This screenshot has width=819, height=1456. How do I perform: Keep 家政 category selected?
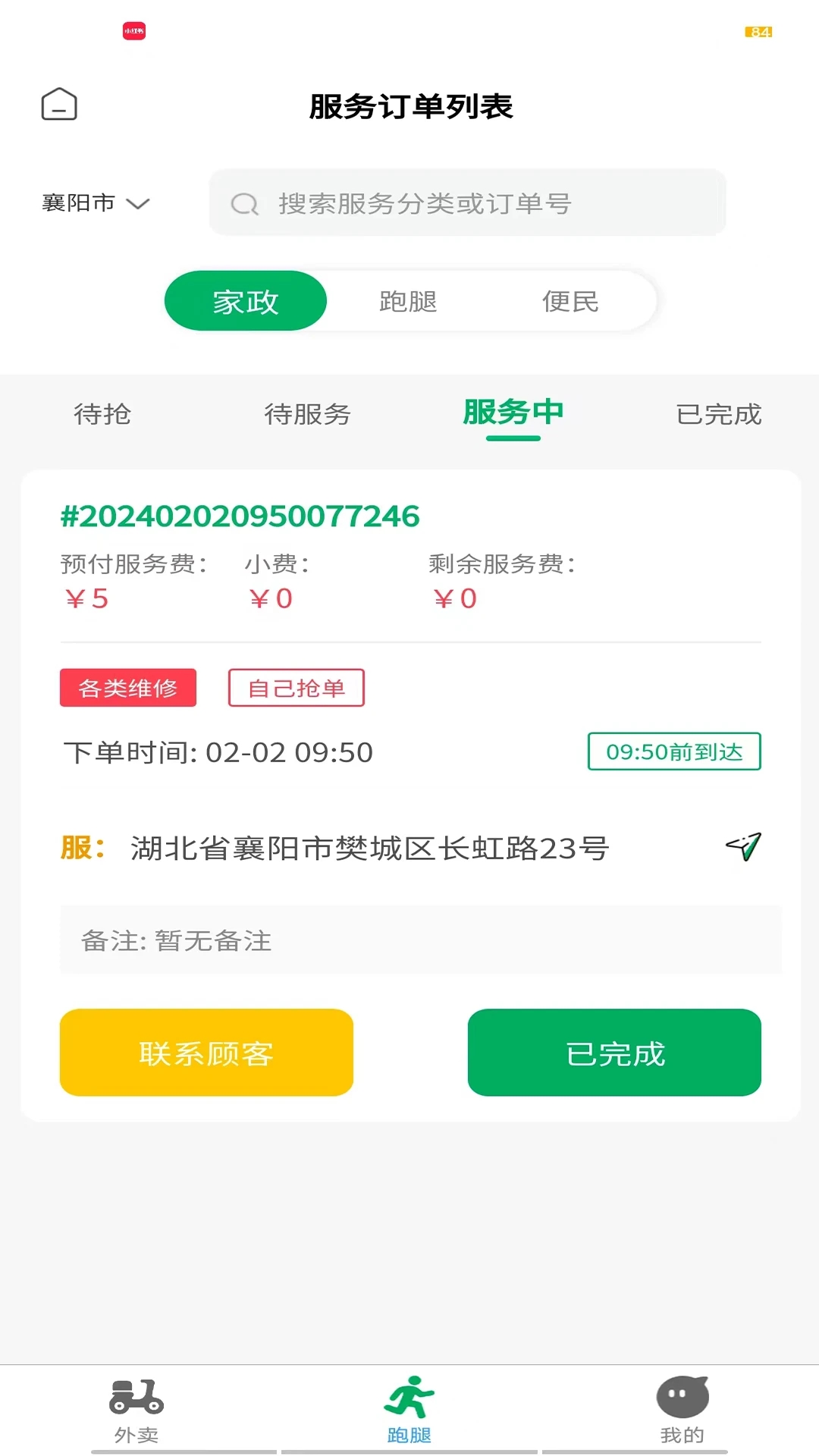click(245, 300)
